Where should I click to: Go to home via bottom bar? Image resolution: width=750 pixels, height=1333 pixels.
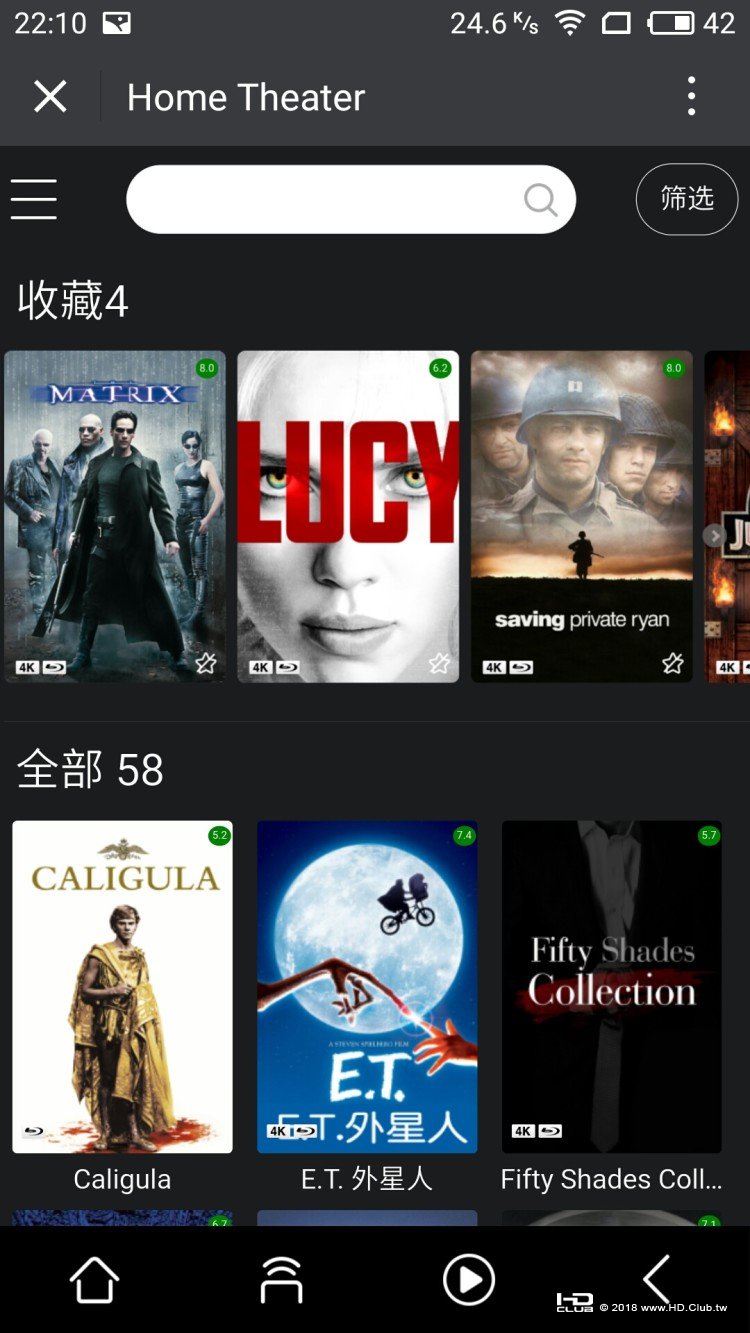tap(94, 1279)
